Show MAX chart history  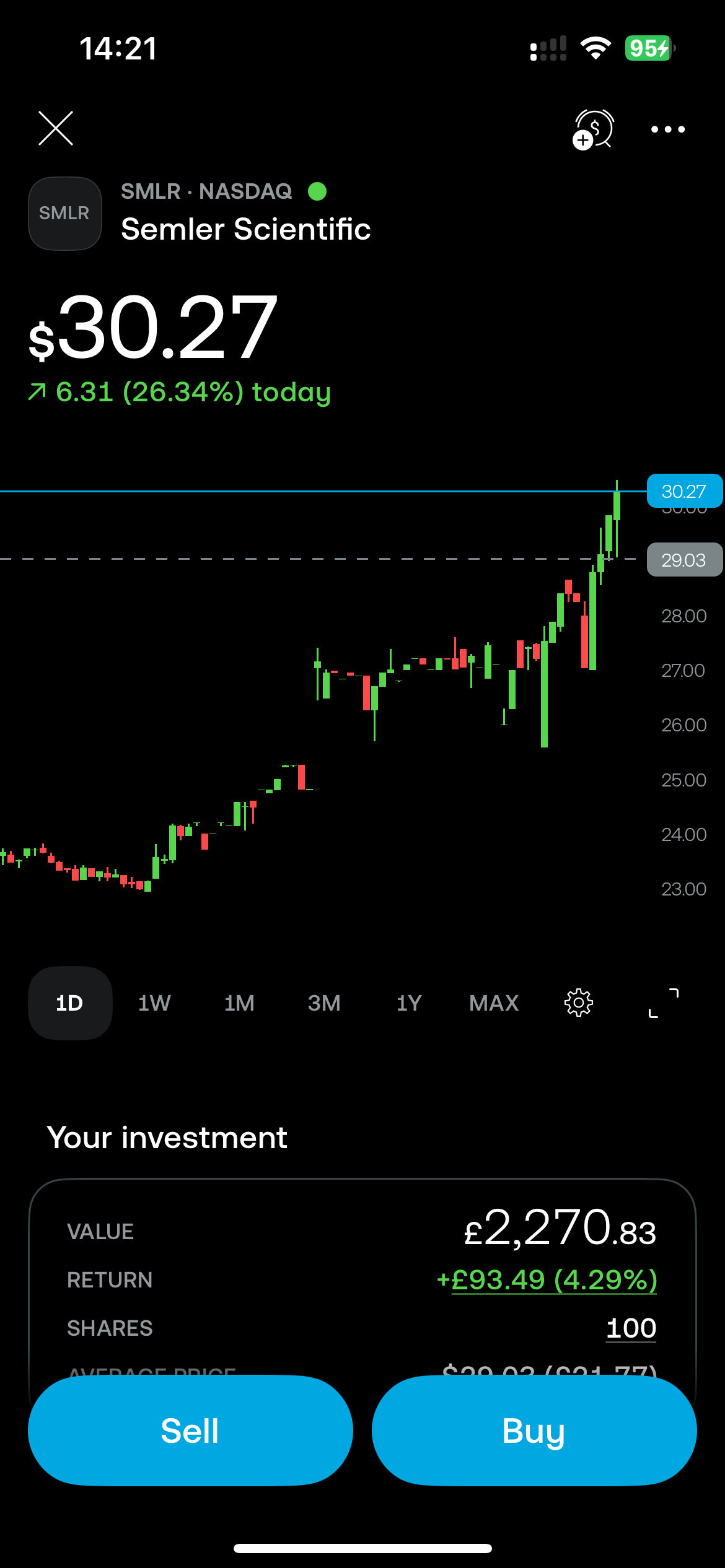click(x=494, y=1003)
